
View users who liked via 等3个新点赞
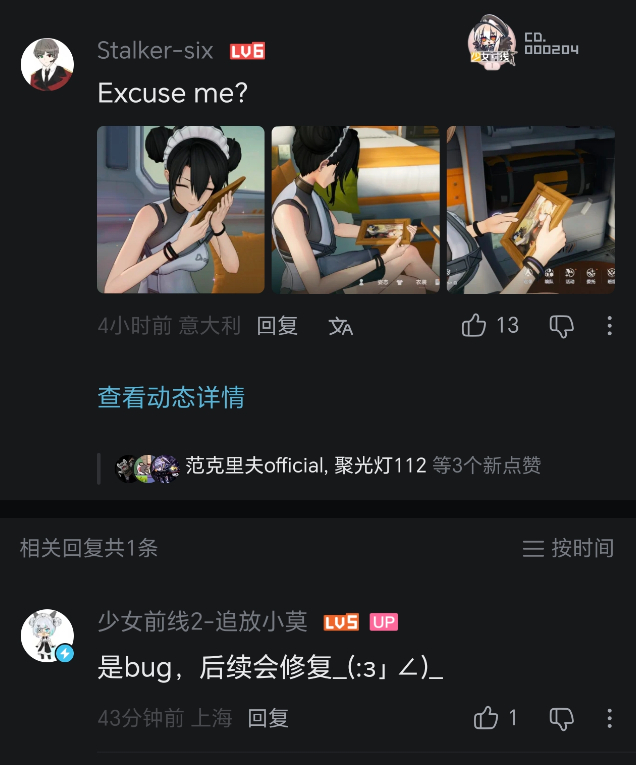click(486, 465)
